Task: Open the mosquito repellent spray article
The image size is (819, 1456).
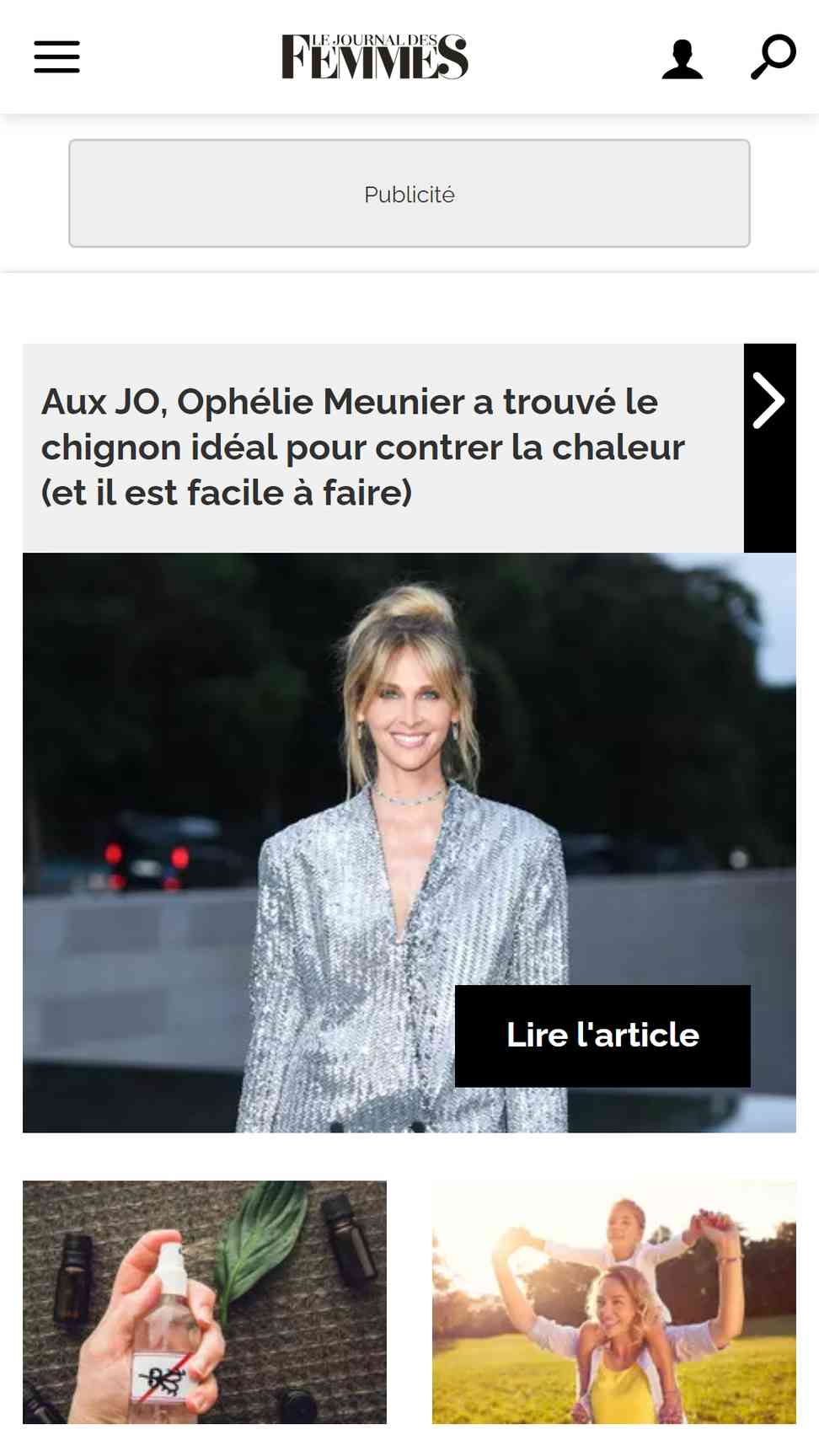Action: [204, 1302]
